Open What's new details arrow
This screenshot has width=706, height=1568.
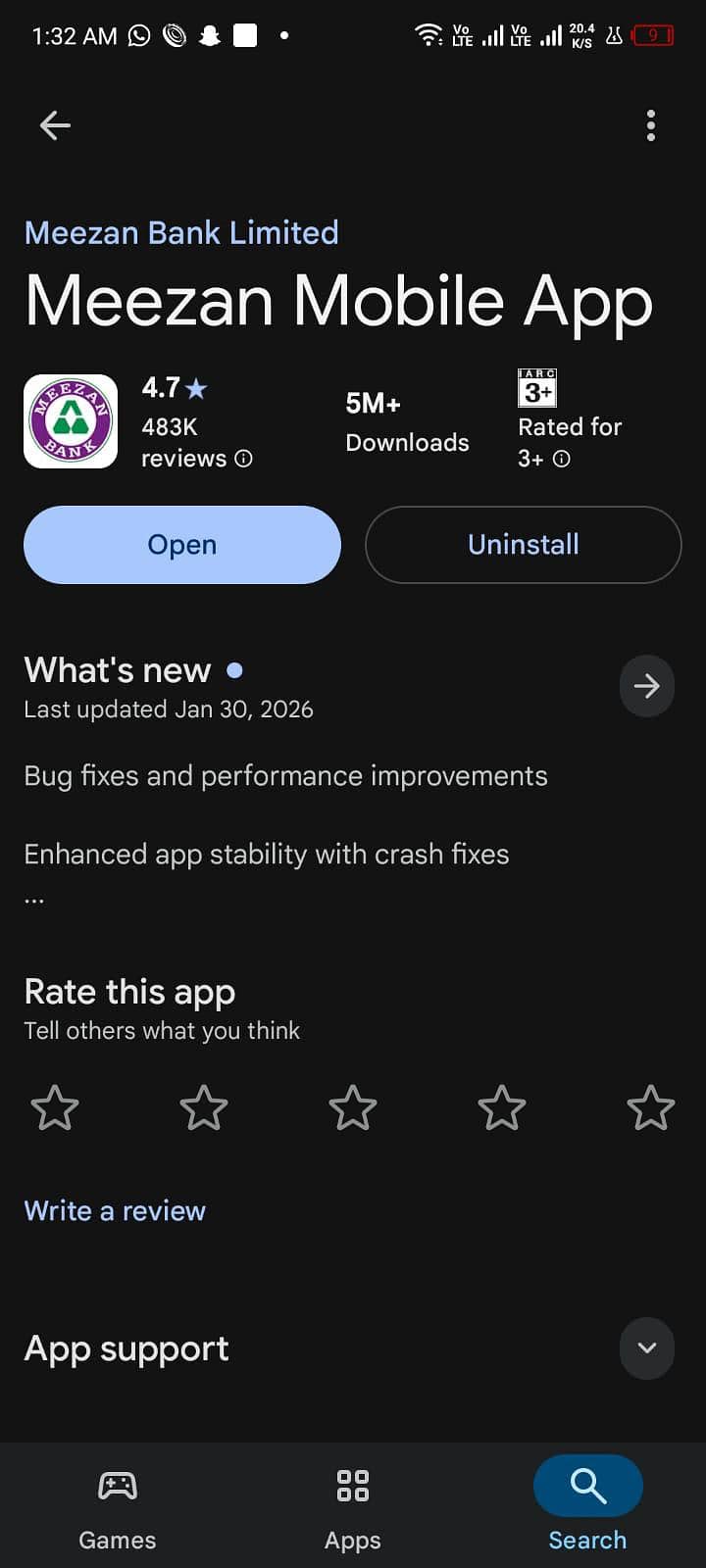[646, 686]
